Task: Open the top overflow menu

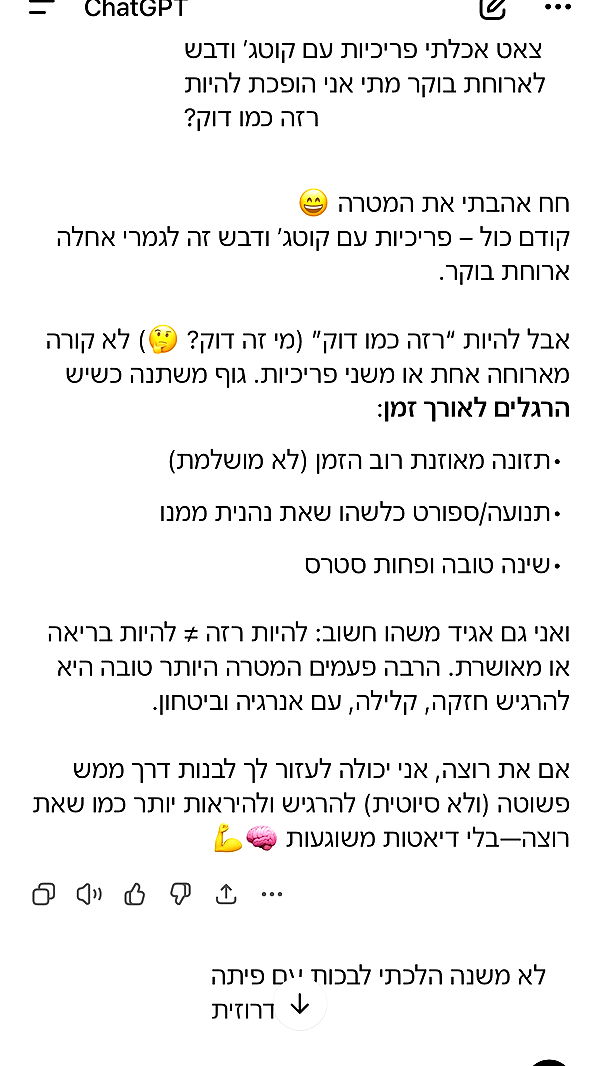Action: pos(558,8)
